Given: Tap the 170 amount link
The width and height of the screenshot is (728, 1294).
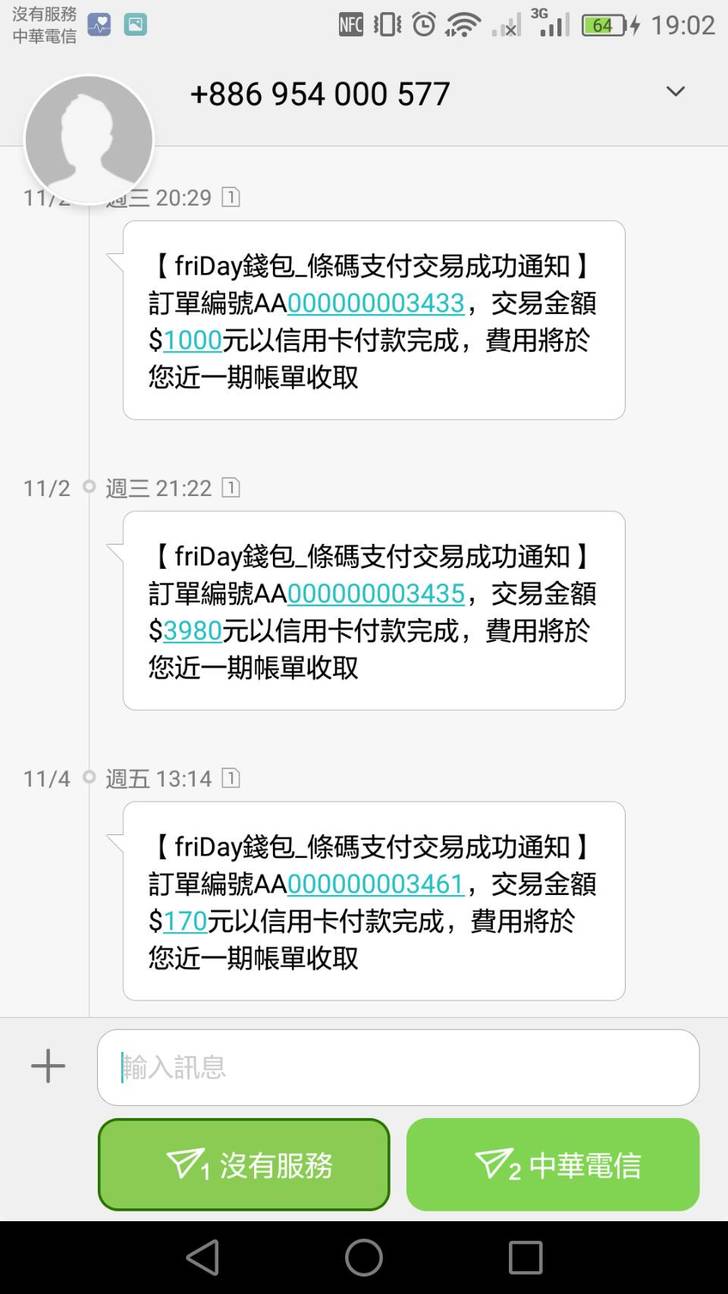Looking at the screenshot, I should 185,921.
